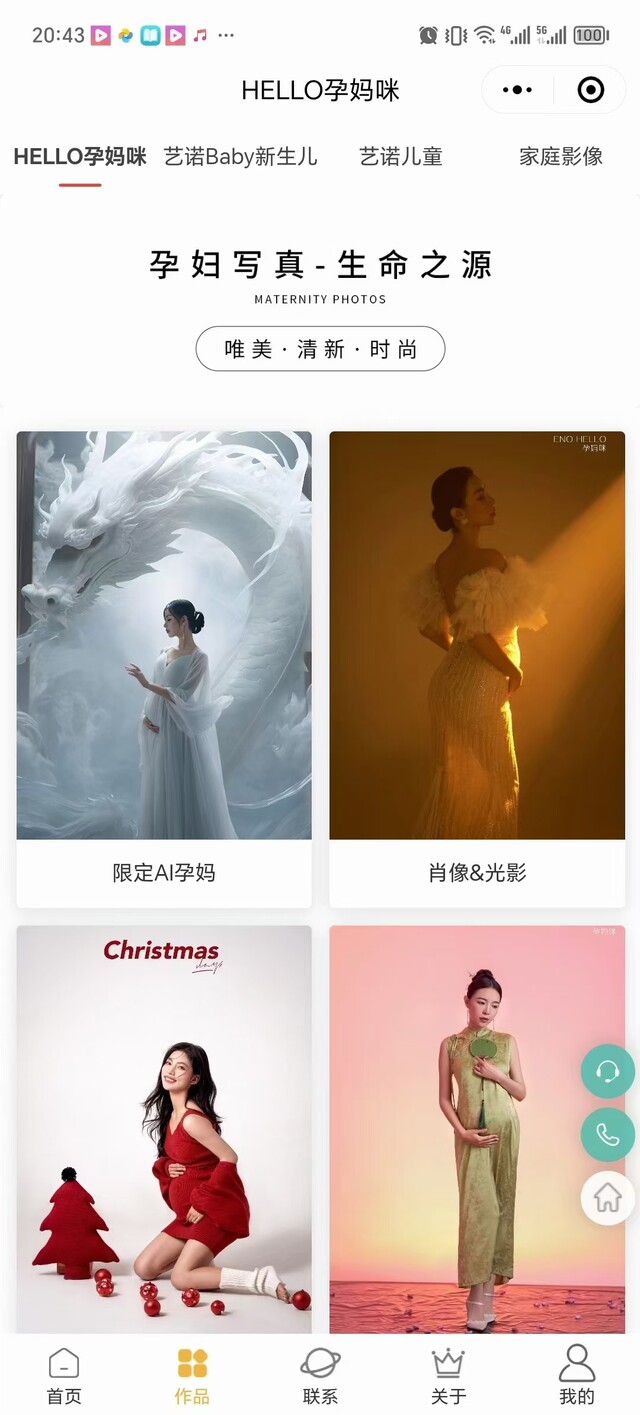The width and height of the screenshot is (640, 1415).
Task: Open the 我的 profile tab
Action: coord(576,1375)
